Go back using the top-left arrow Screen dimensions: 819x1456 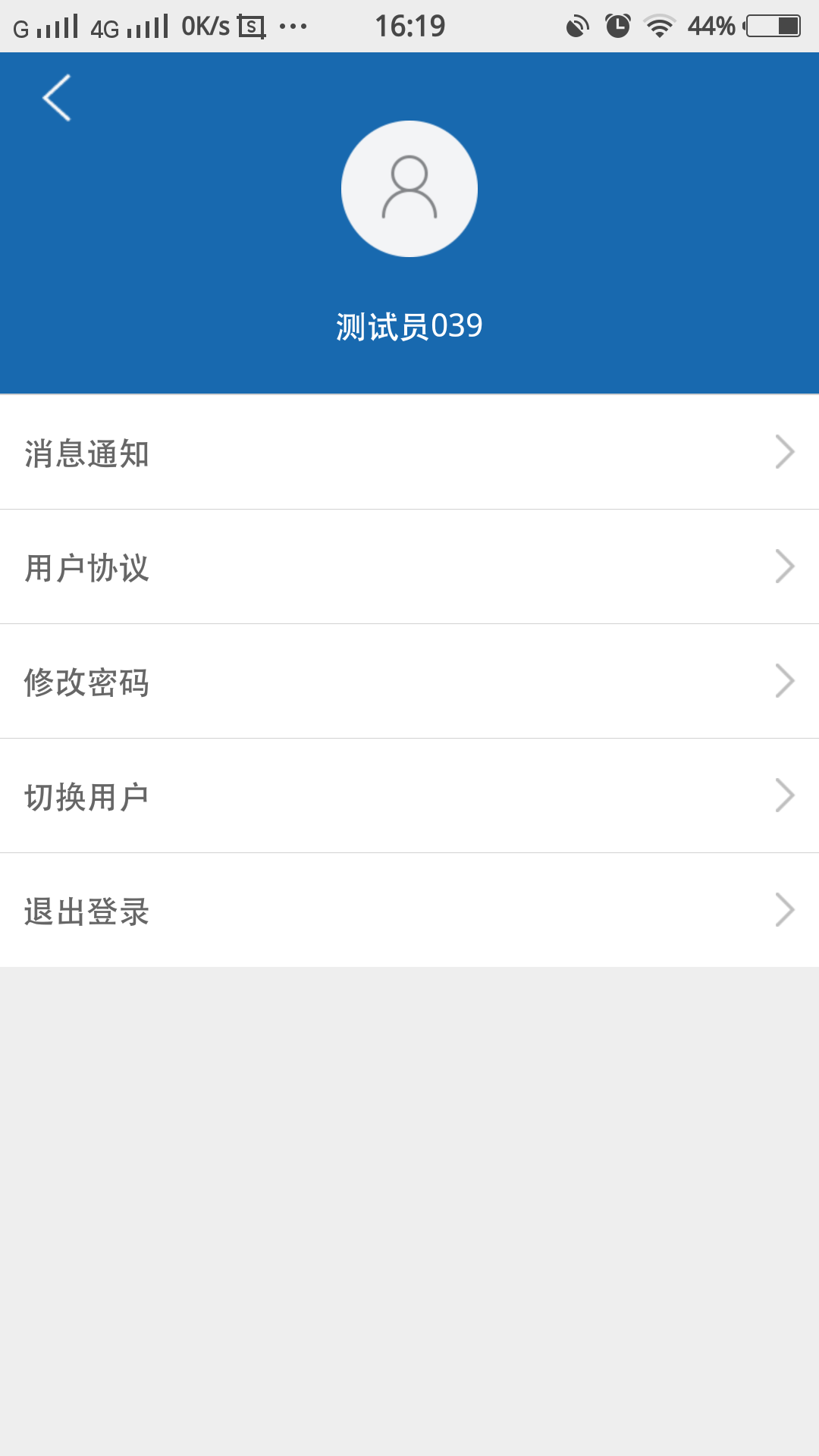click(57, 98)
